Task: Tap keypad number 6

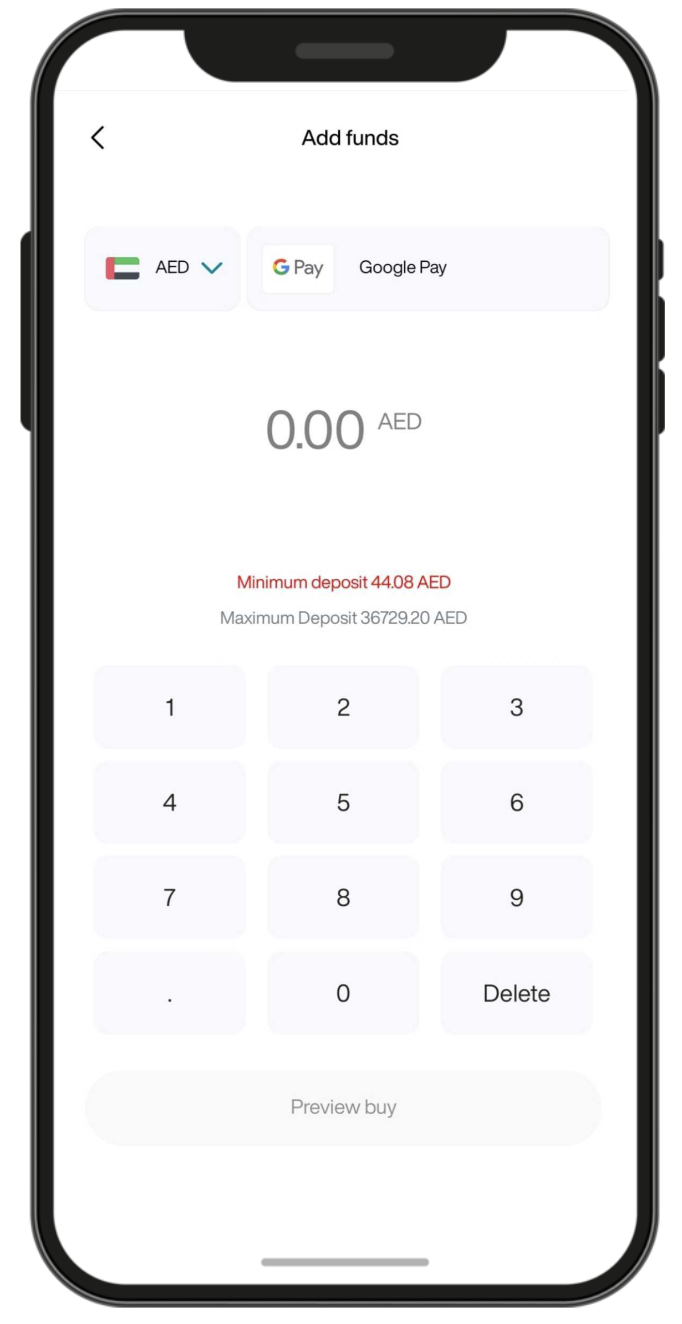Action: pyautogui.click(x=516, y=802)
